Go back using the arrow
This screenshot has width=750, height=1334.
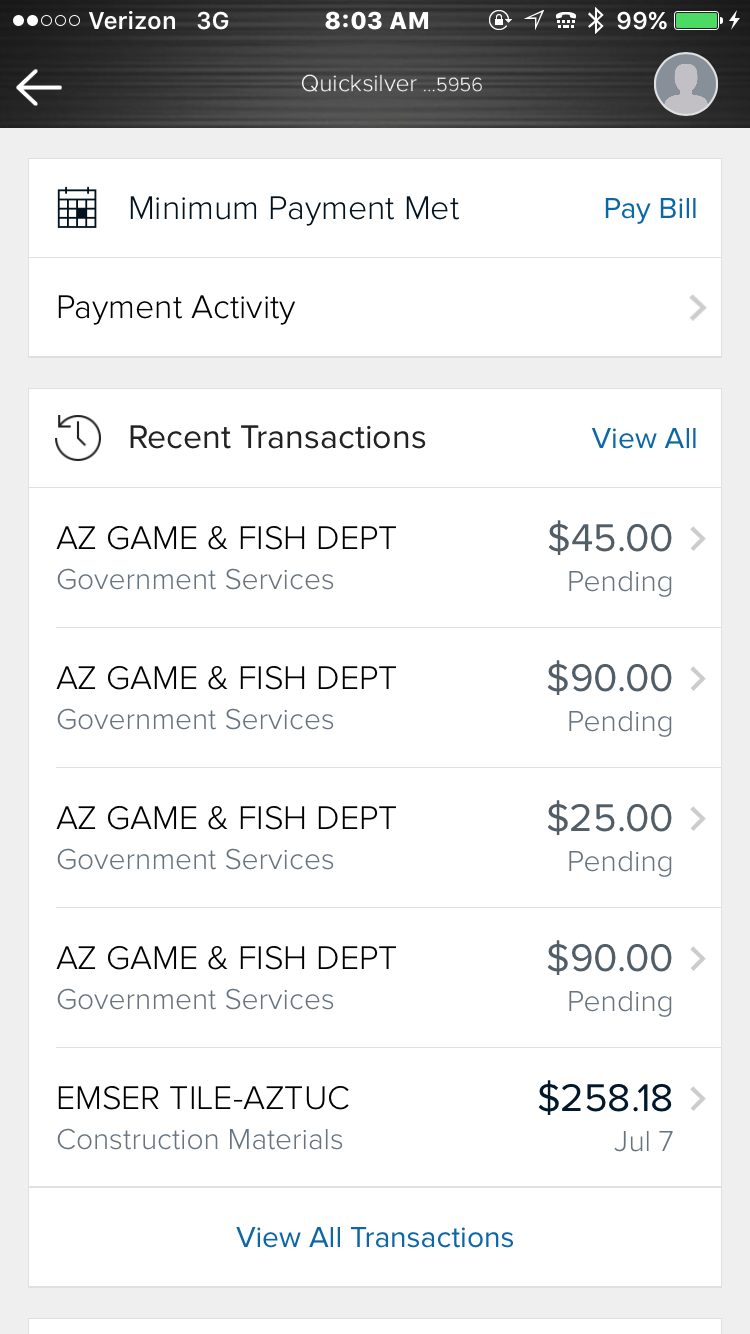(x=39, y=88)
